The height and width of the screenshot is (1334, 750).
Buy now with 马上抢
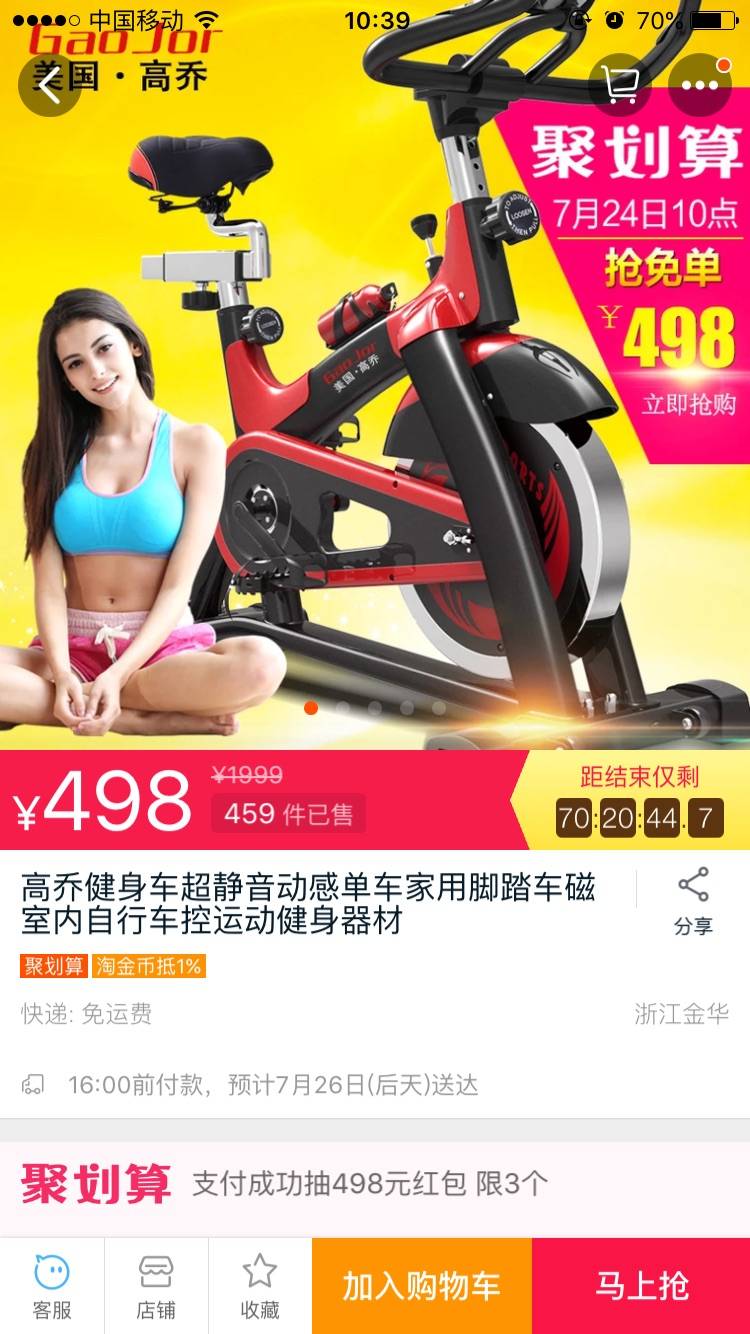pyautogui.click(x=641, y=1285)
